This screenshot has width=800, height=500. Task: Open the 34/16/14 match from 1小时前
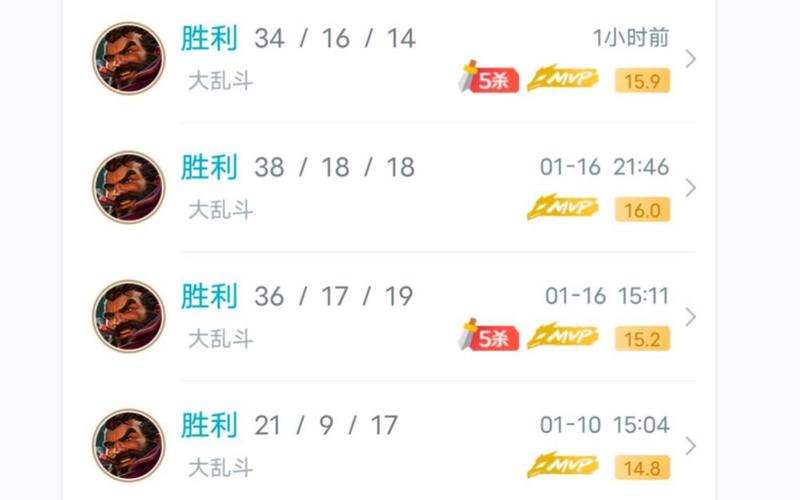click(400, 59)
